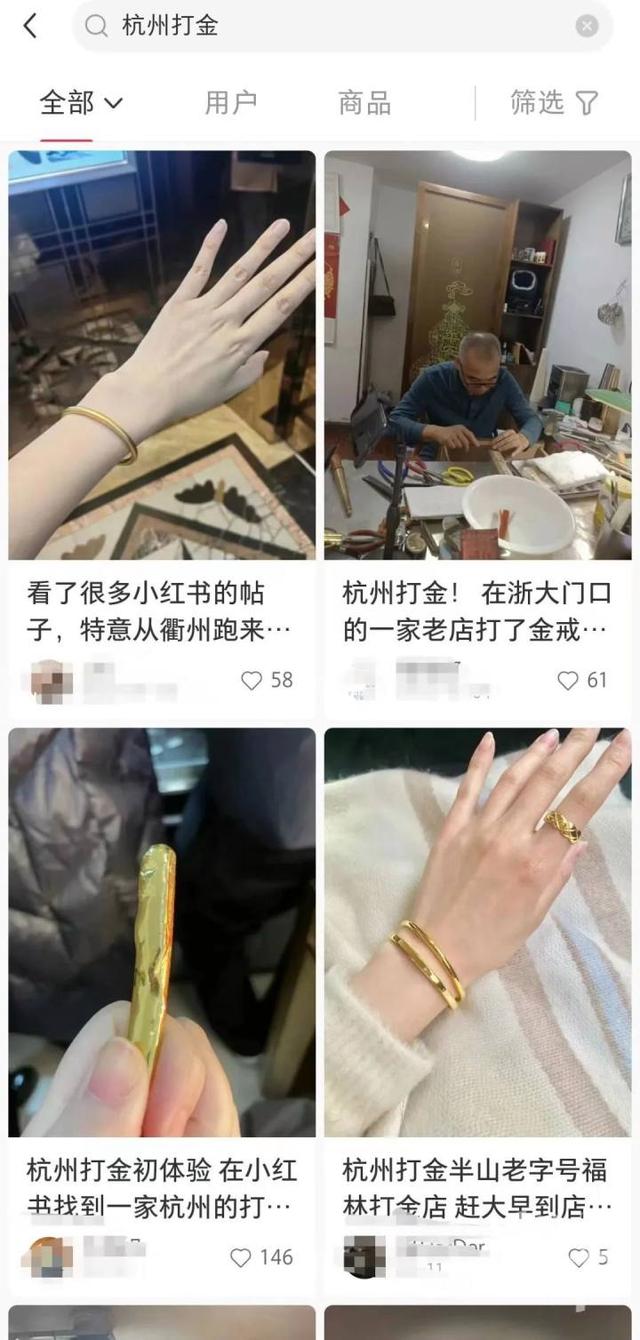Expand the 全部 dropdown
The width and height of the screenshot is (640, 1340).
[80, 102]
